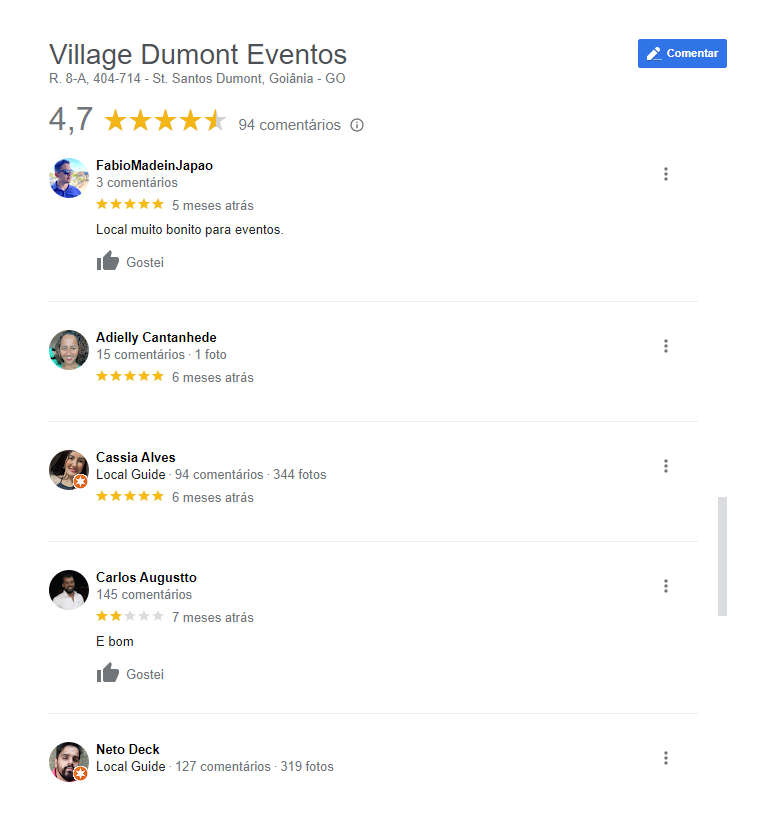
Task: Like Carlos Augustto's review with Gostei
Action: pos(131,674)
